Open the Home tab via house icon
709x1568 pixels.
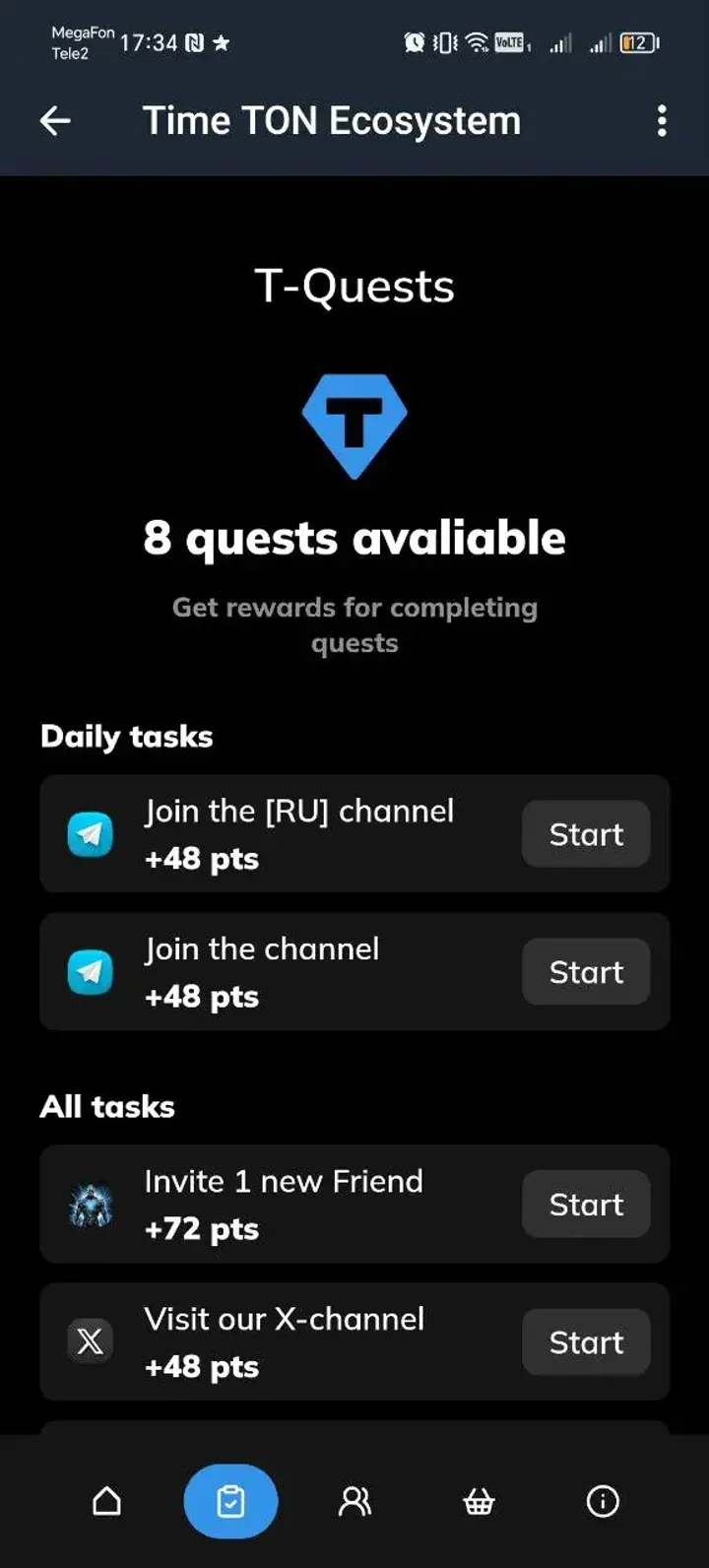coord(106,1501)
